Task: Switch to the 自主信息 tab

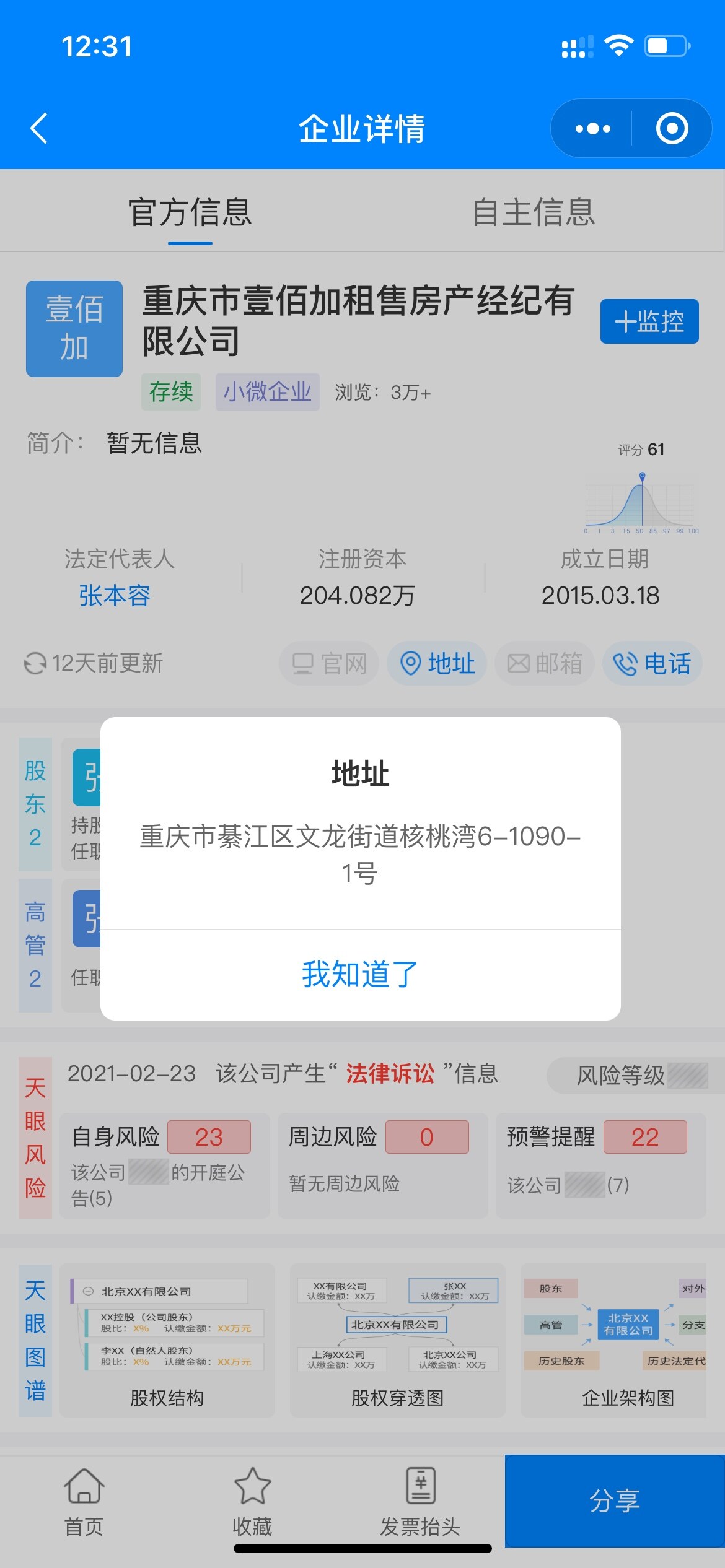Action: pos(533,212)
